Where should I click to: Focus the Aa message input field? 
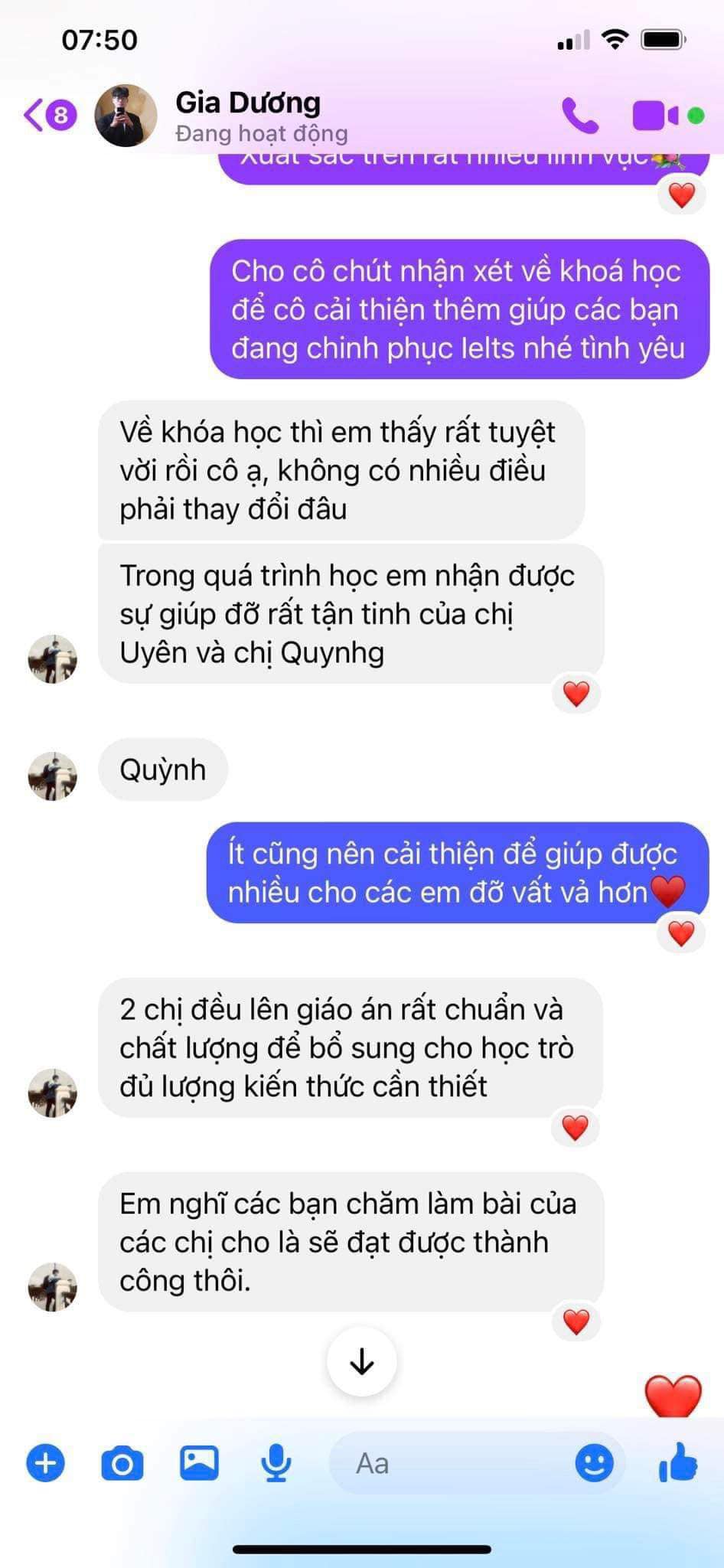click(452, 1463)
